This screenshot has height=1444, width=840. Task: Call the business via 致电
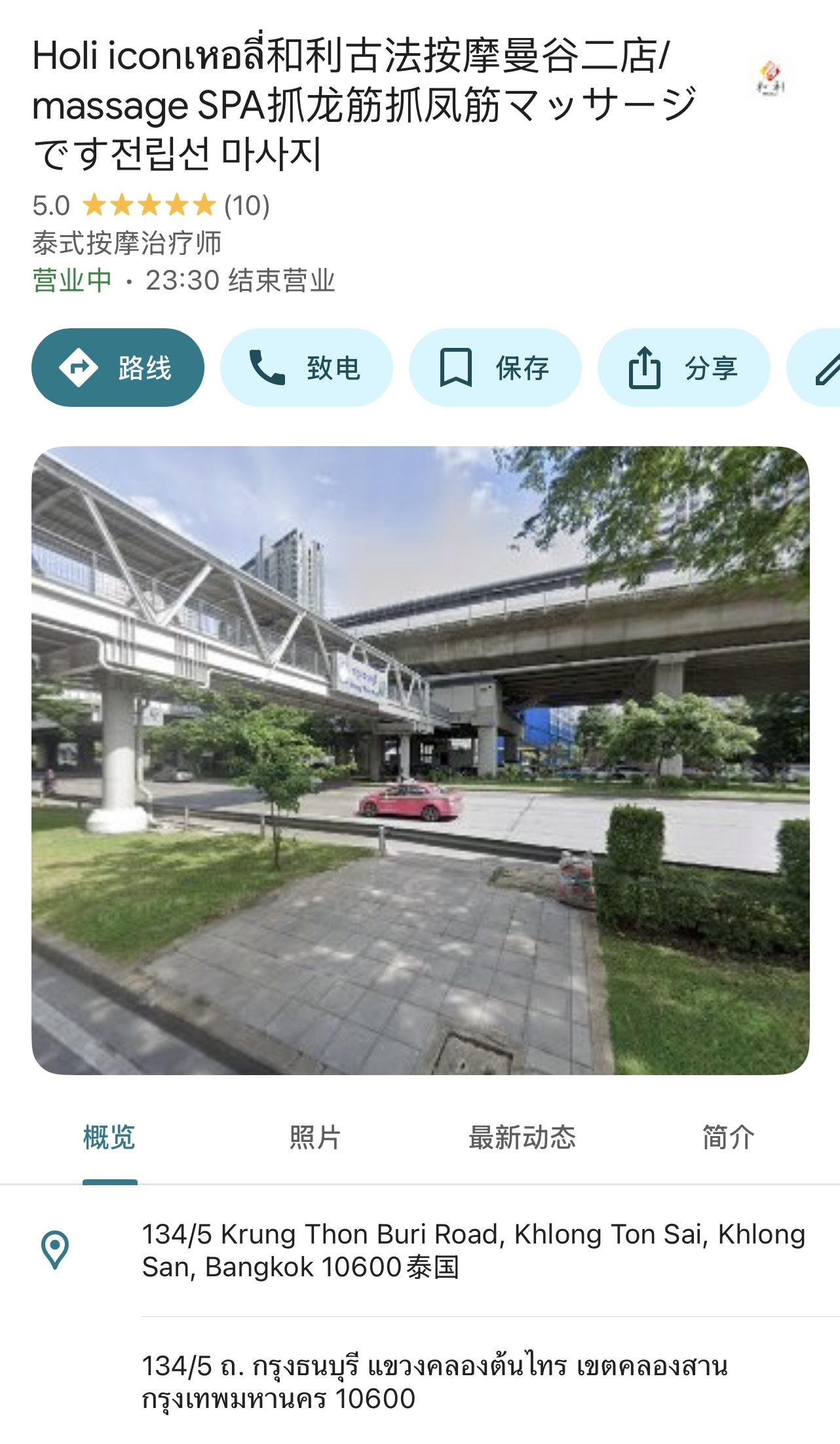pyautogui.click(x=306, y=368)
